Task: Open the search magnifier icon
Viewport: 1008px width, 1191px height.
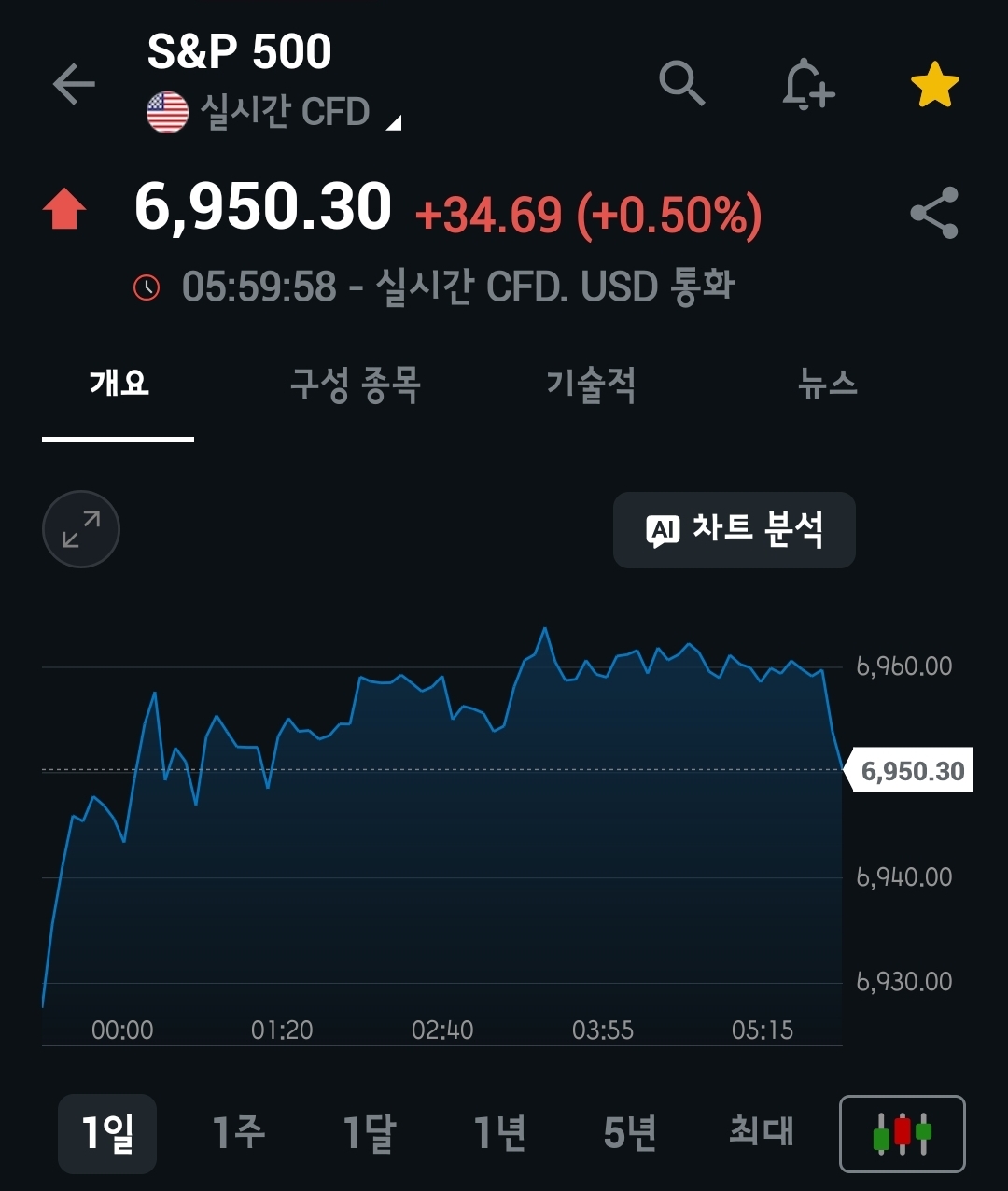Action: pyautogui.click(x=681, y=84)
